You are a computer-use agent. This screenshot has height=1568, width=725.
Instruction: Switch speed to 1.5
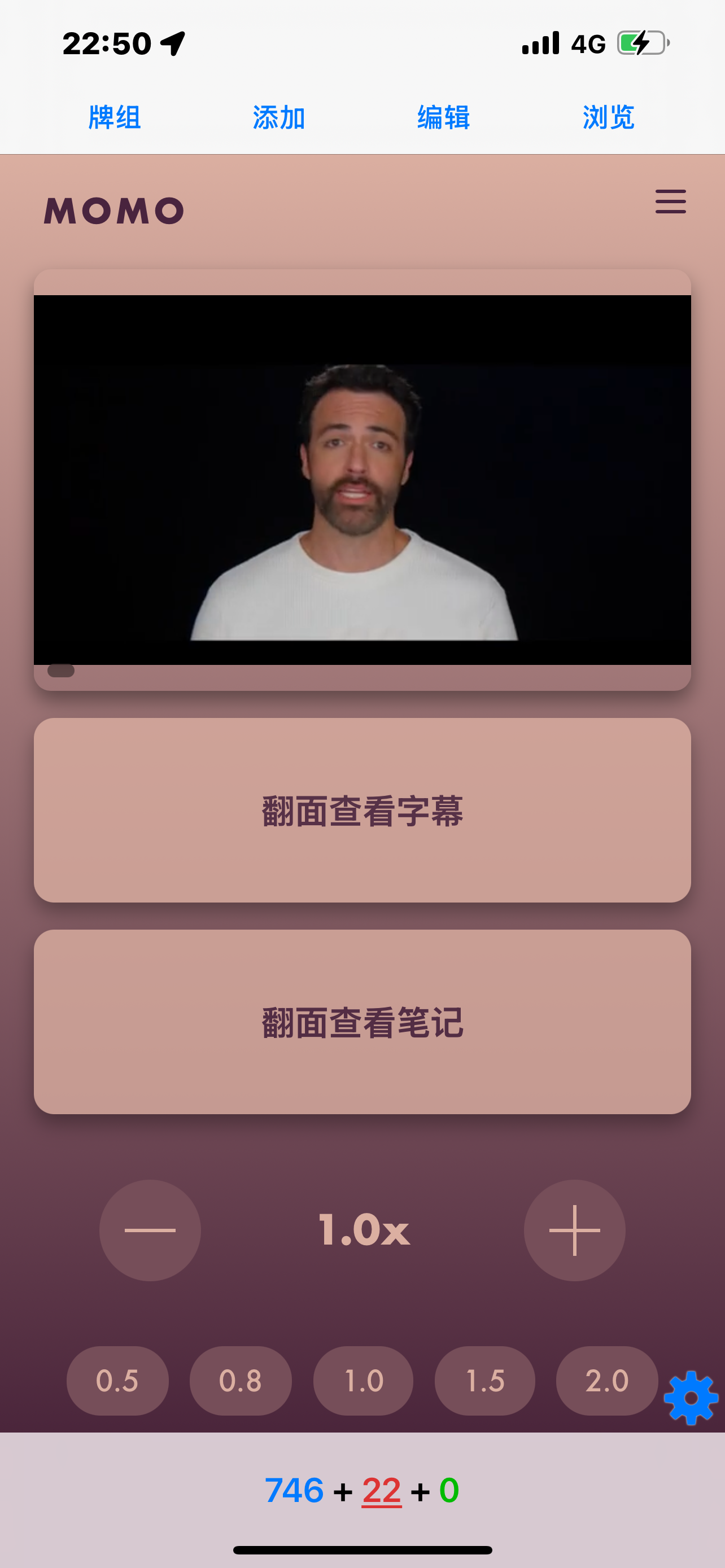click(484, 1381)
